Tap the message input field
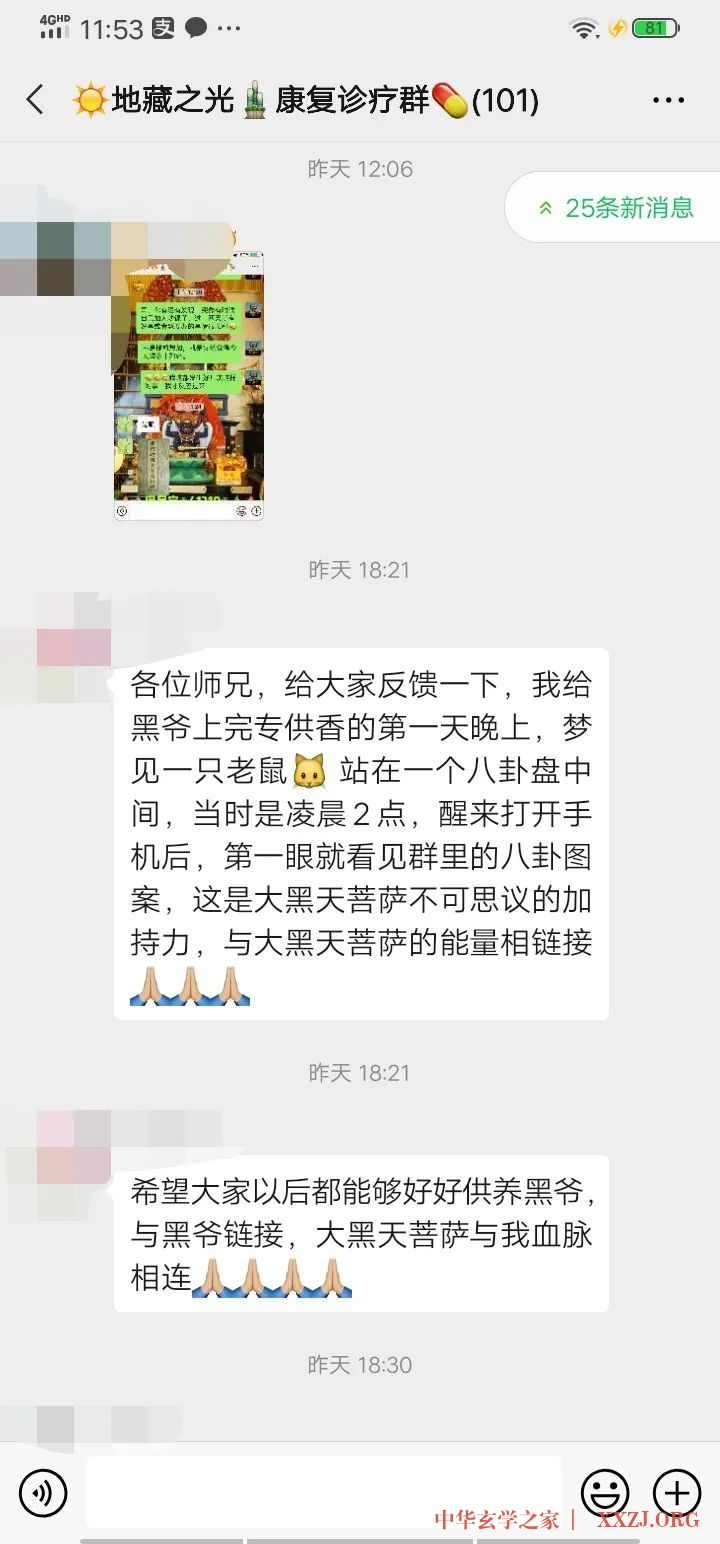 [x=320, y=1491]
